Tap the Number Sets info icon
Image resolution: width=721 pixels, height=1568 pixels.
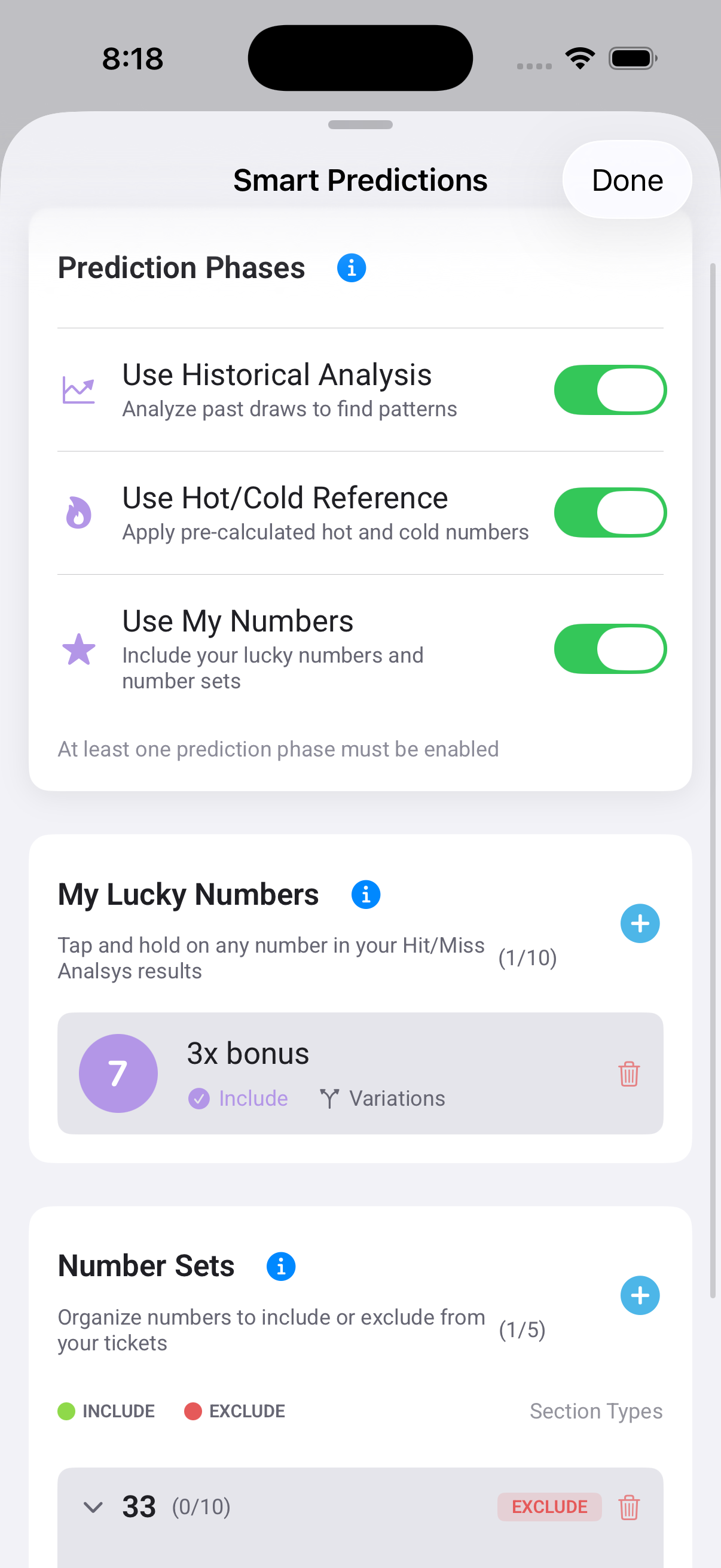(x=280, y=1265)
